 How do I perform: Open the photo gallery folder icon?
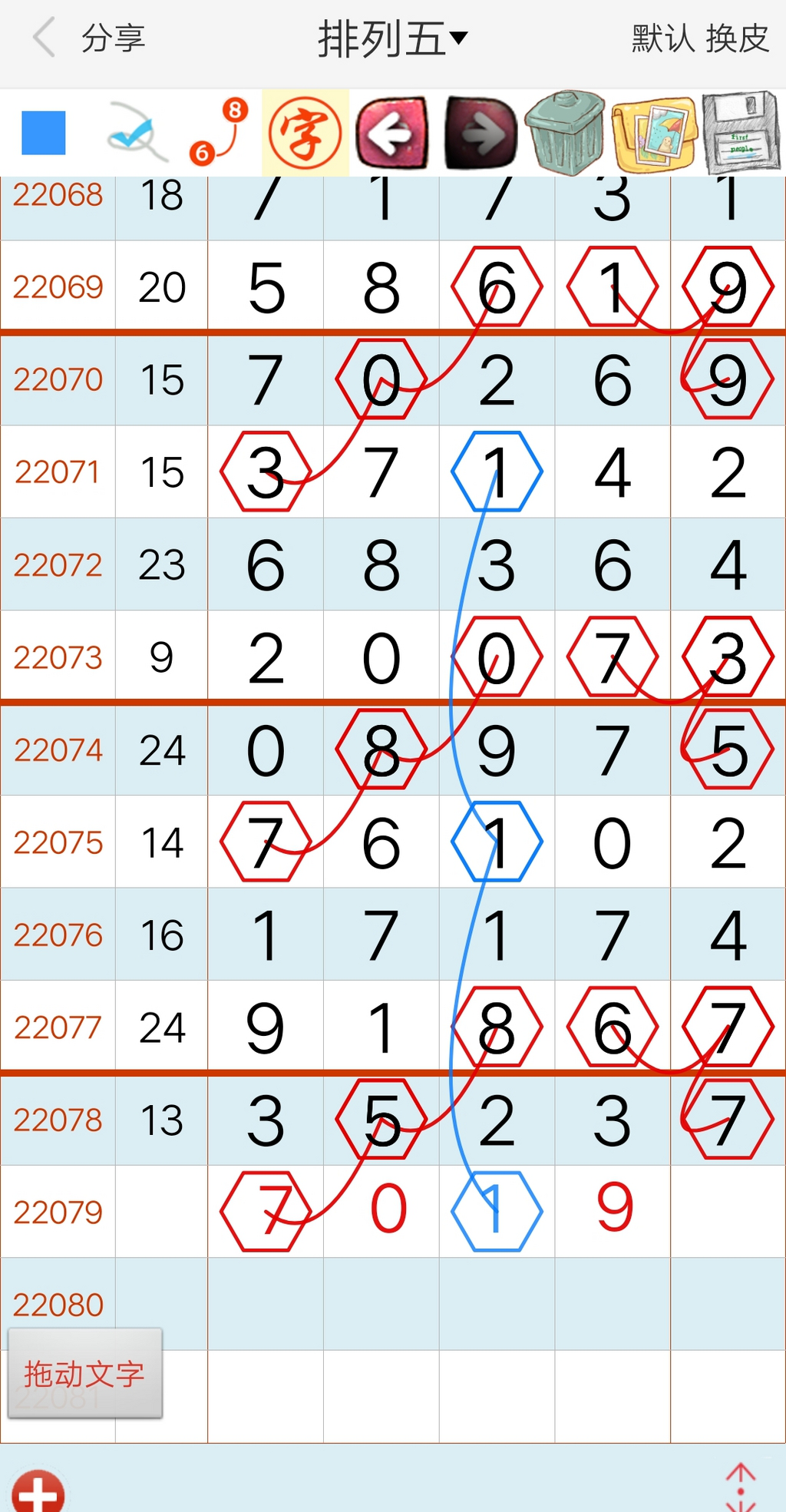click(654, 133)
